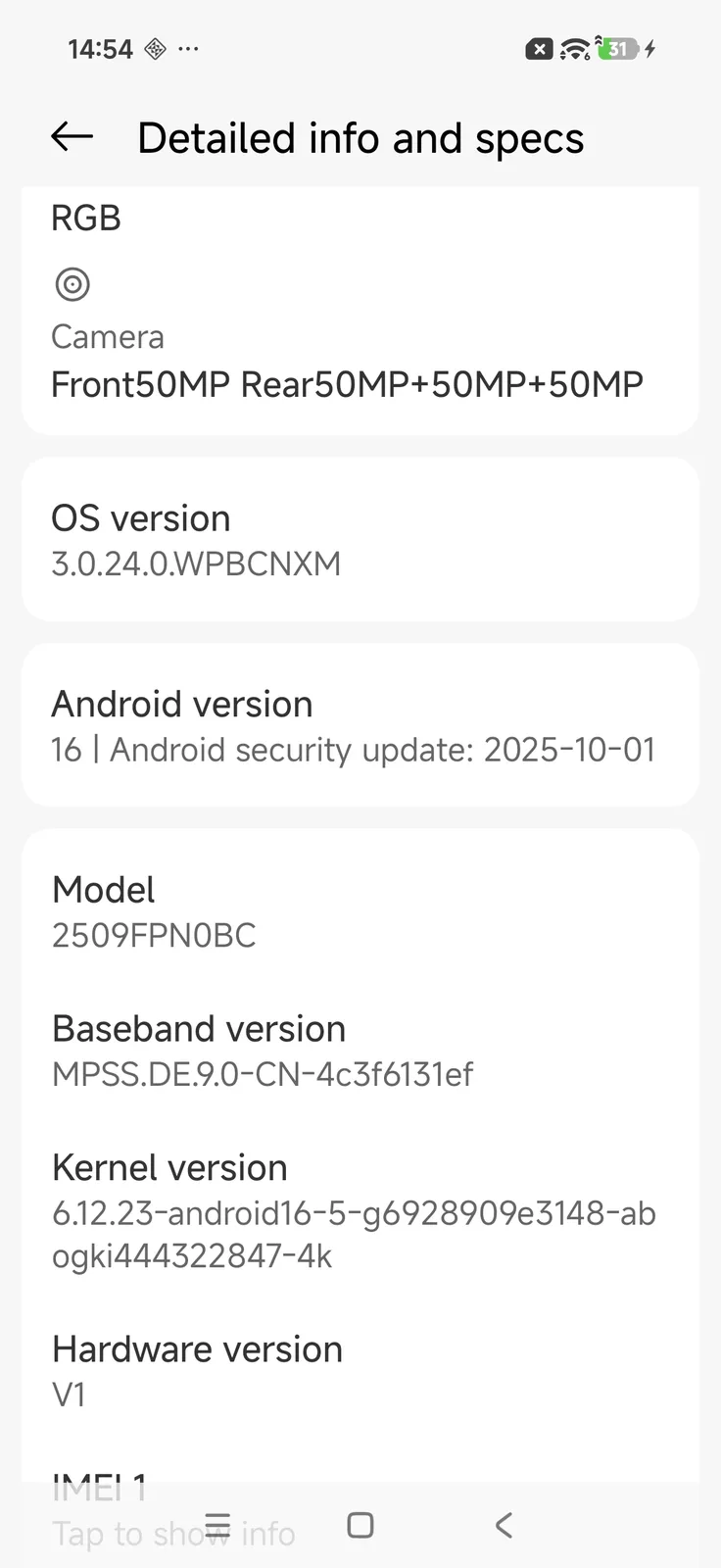This screenshot has width=721, height=1568.
Task: Tap the system back button in the navigation bar
Action: pyautogui.click(x=504, y=1525)
